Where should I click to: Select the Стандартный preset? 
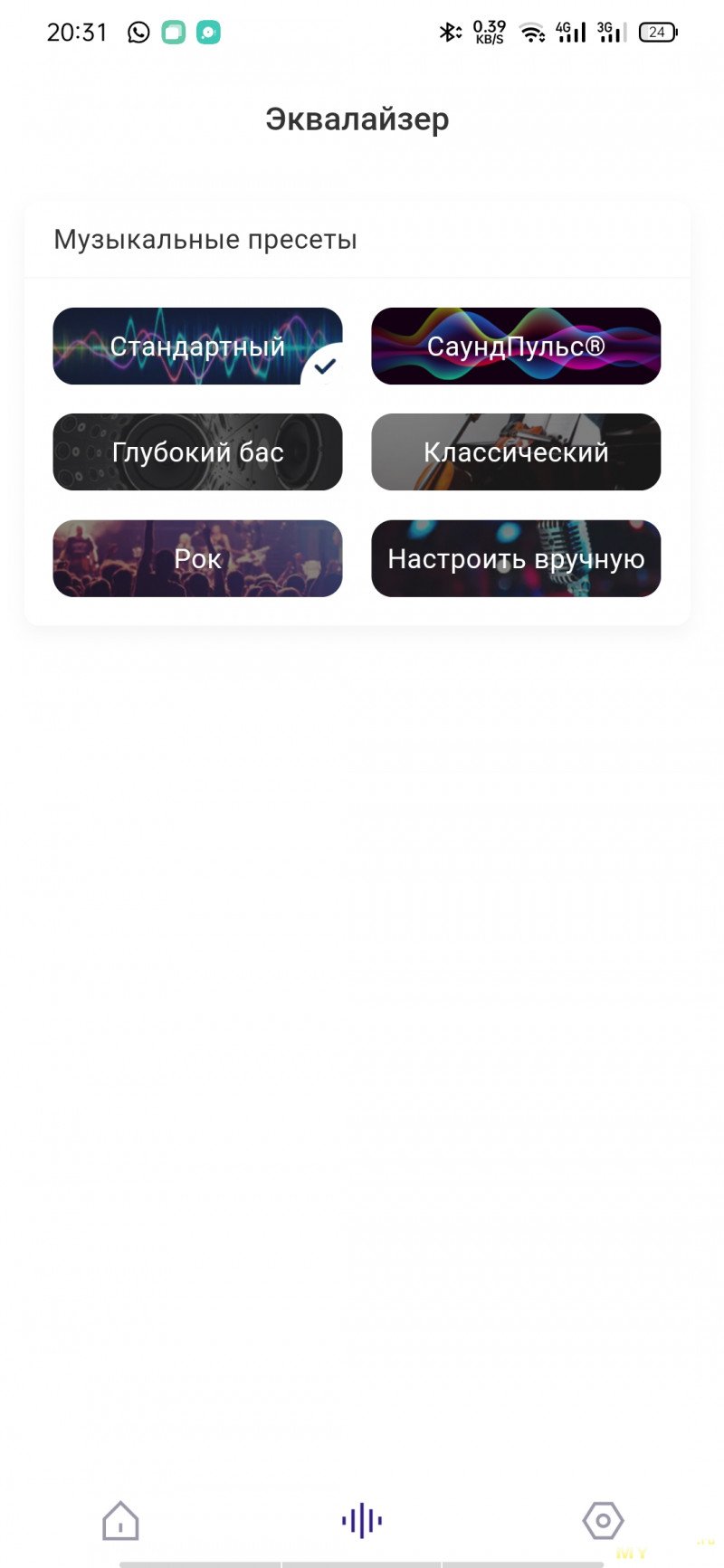point(197,347)
